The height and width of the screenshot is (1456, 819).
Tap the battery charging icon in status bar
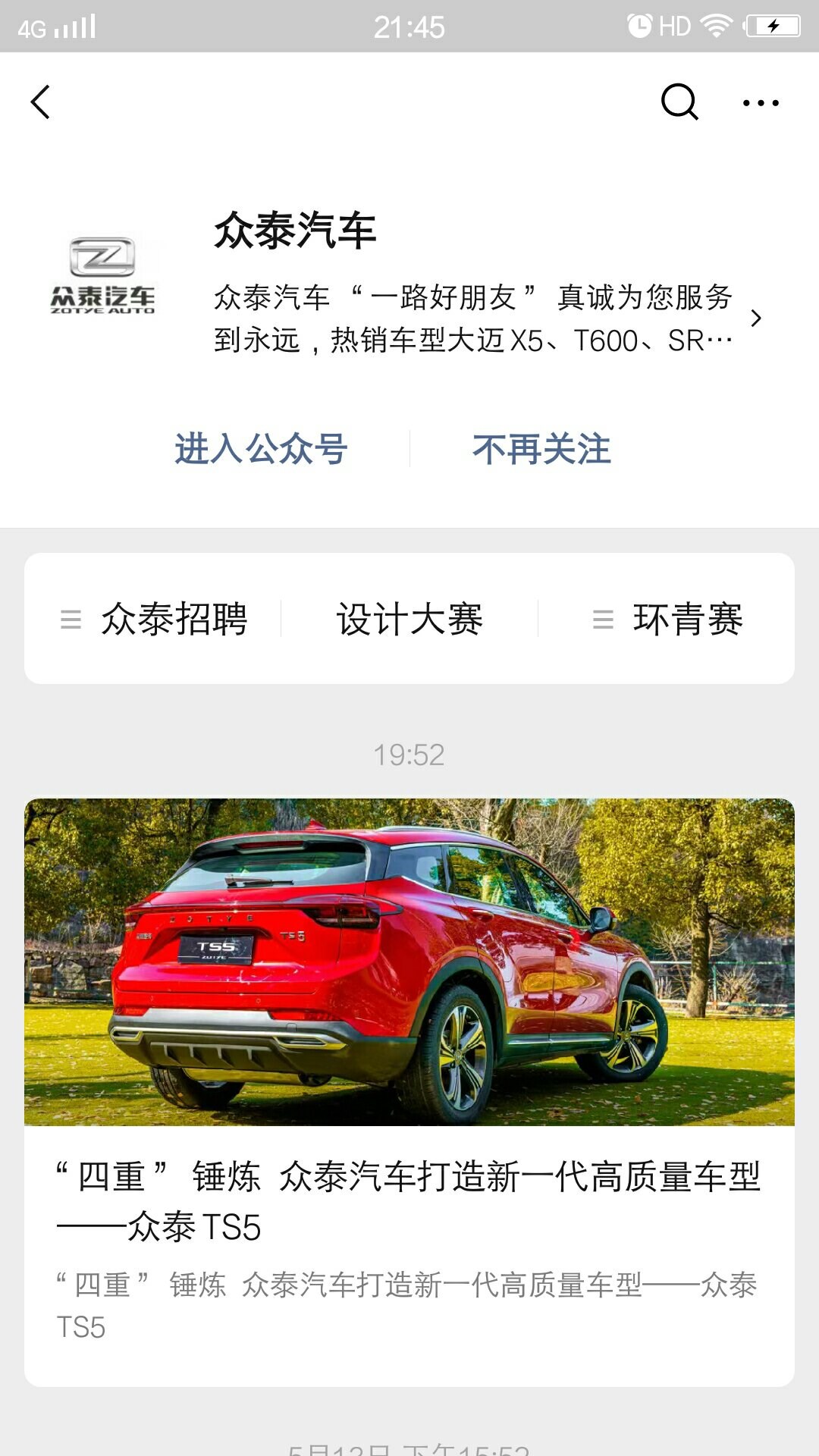(x=772, y=24)
